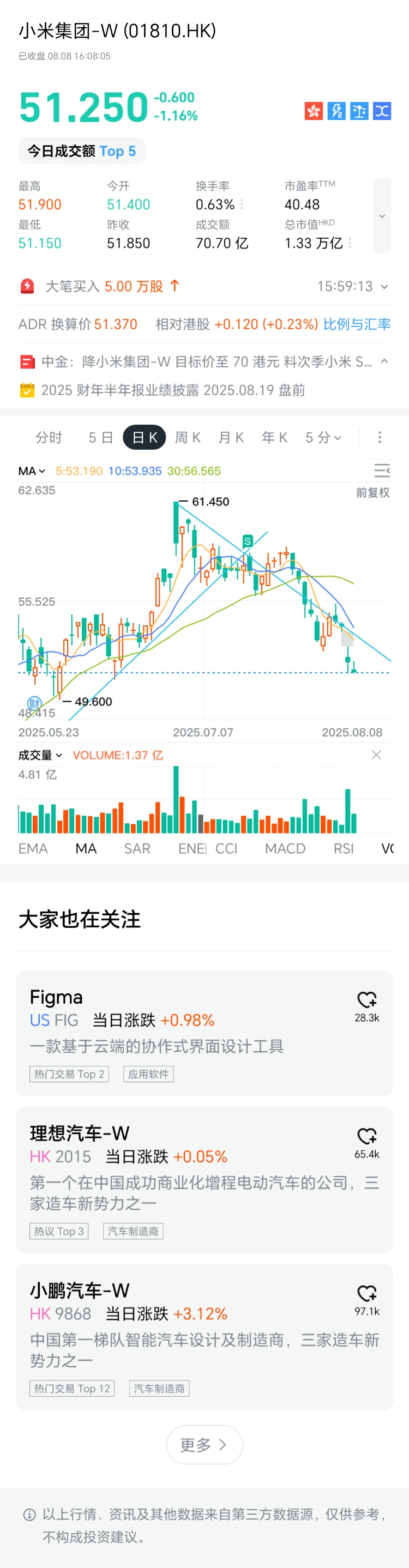Open the 成交量 indicator dropdown
The width and height of the screenshot is (409, 1568).
tap(40, 755)
